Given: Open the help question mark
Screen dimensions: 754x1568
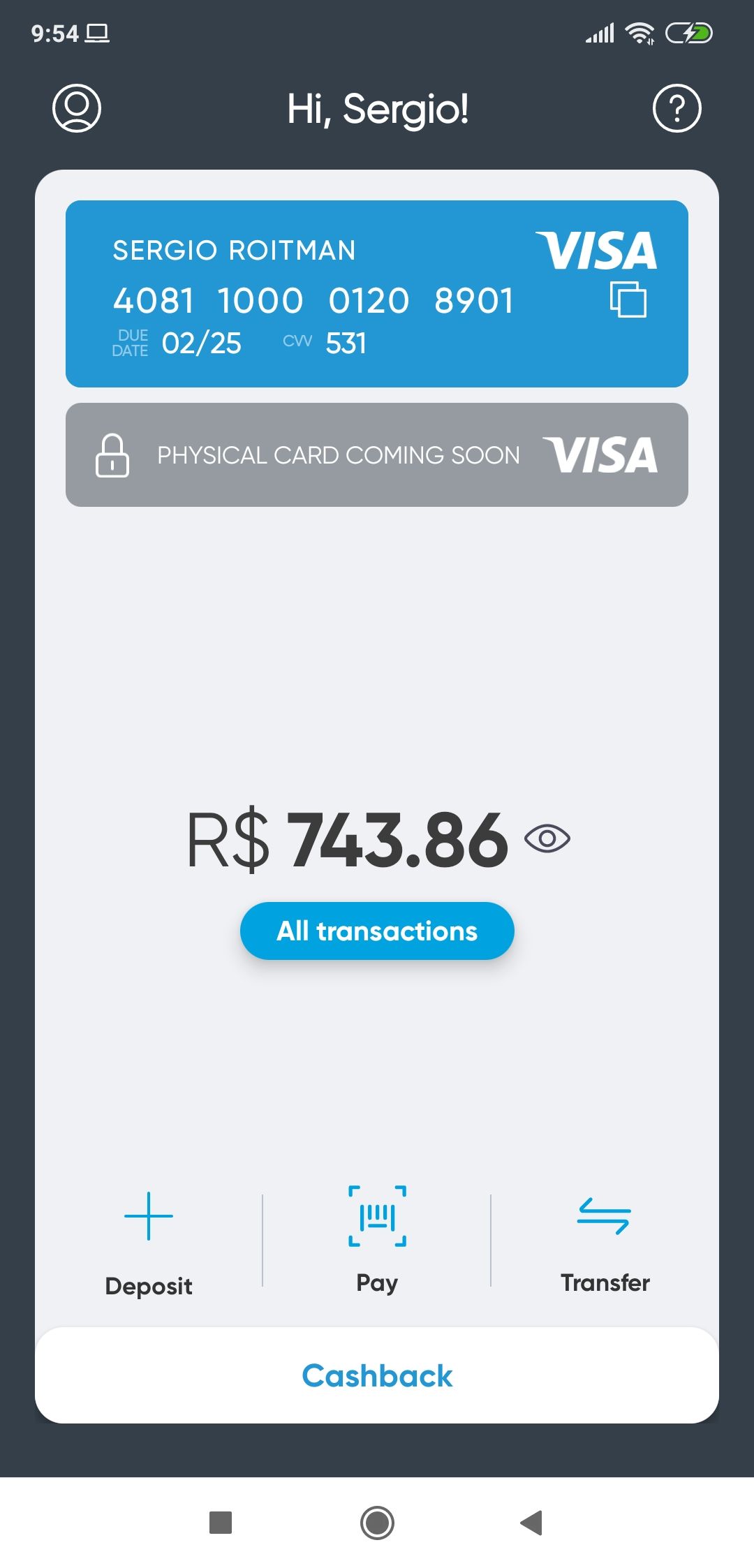Looking at the screenshot, I should pyautogui.click(x=677, y=108).
